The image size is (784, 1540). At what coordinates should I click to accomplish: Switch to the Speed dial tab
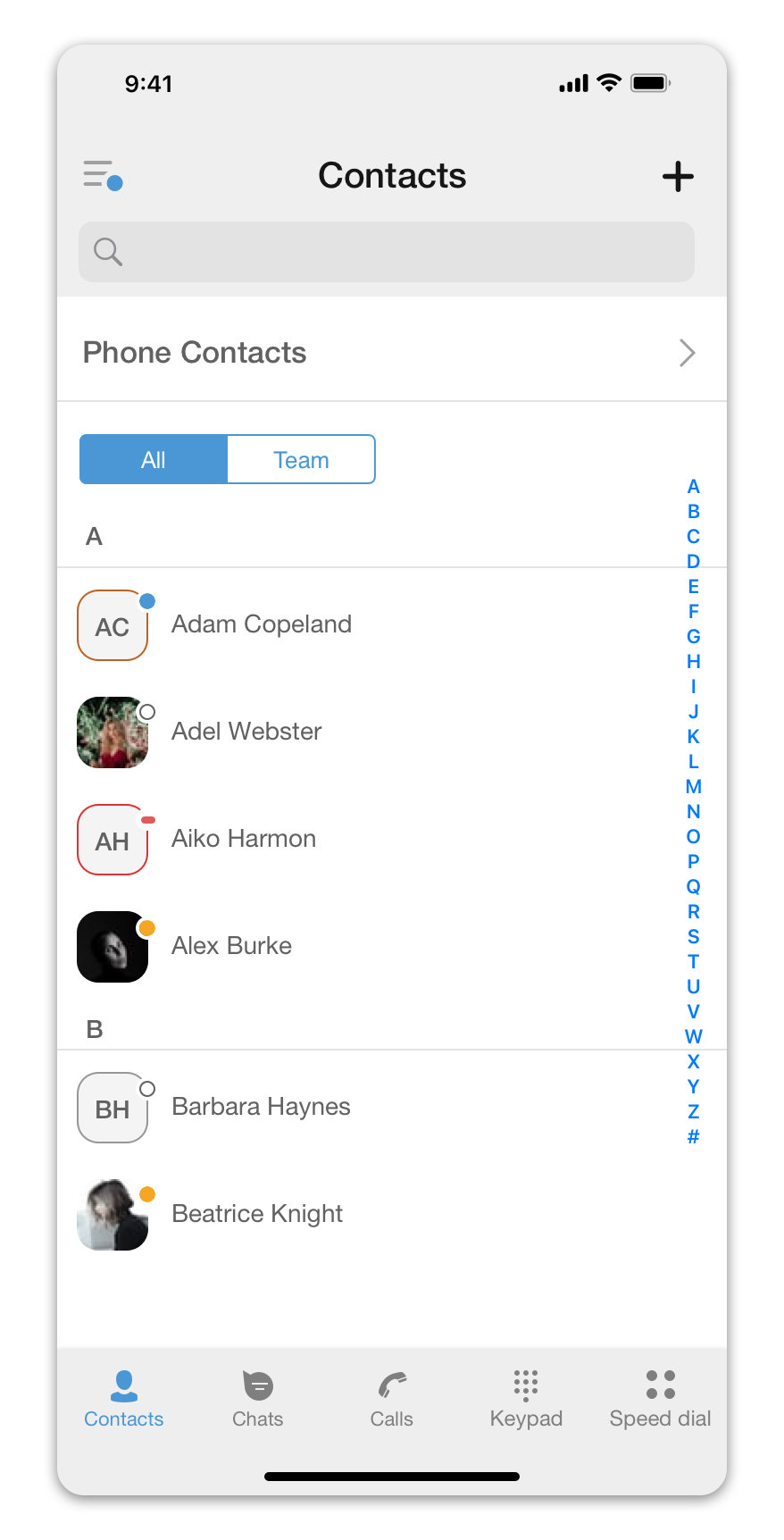click(660, 1399)
